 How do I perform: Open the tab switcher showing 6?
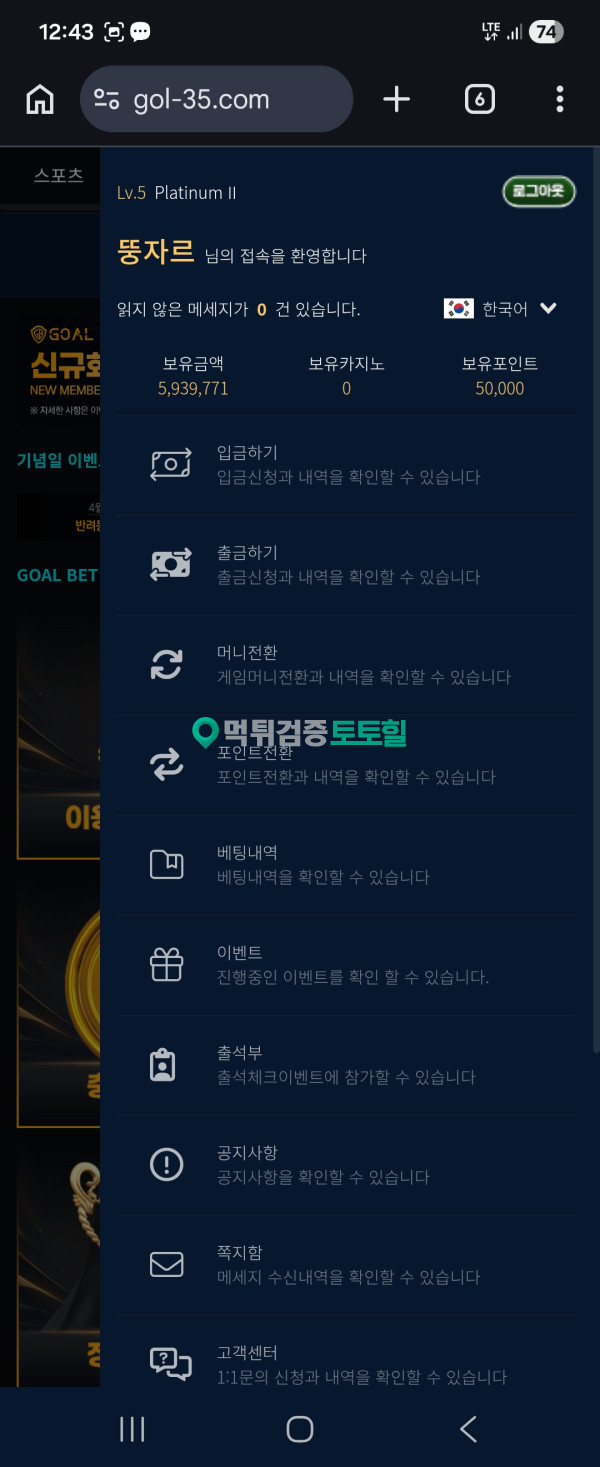(480, 99)
